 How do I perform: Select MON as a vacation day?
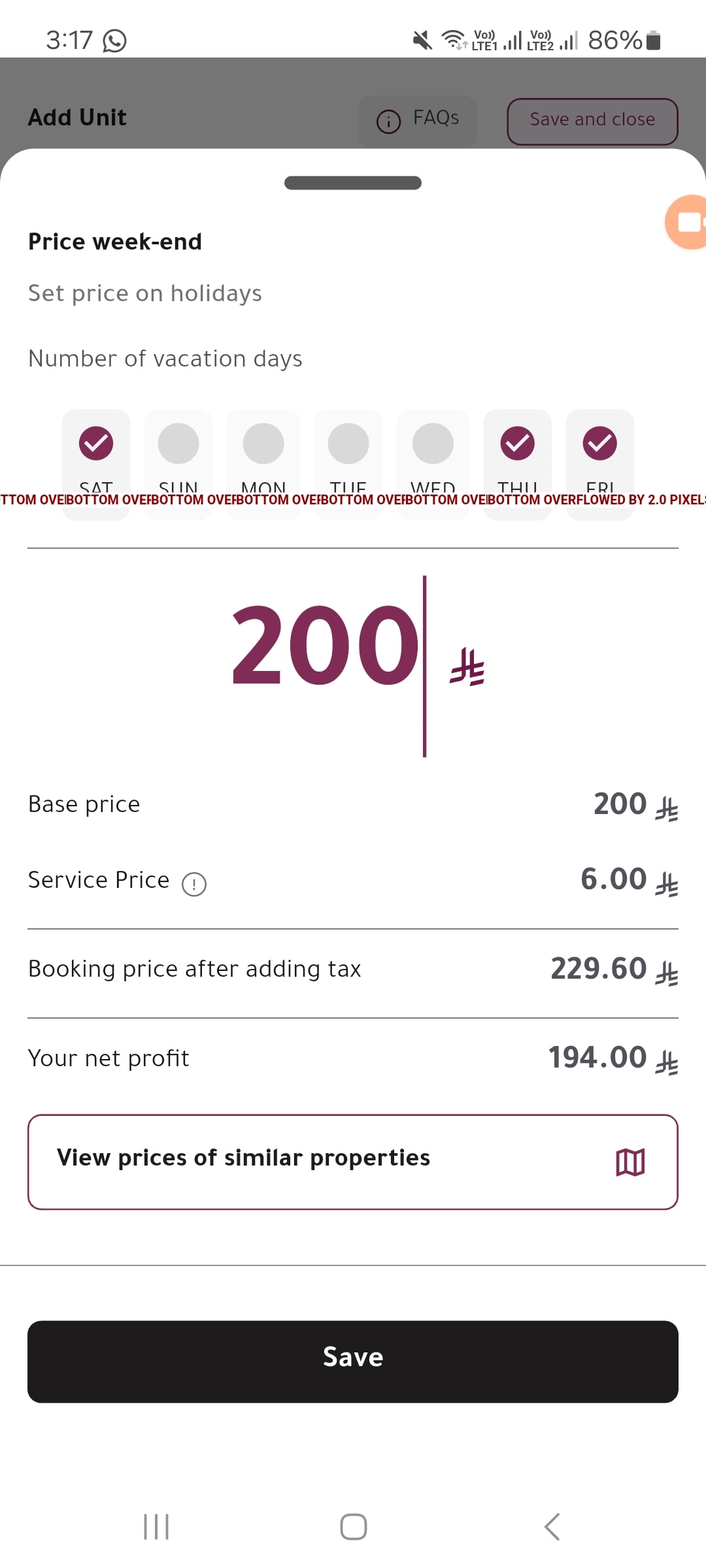click(263, 464)
